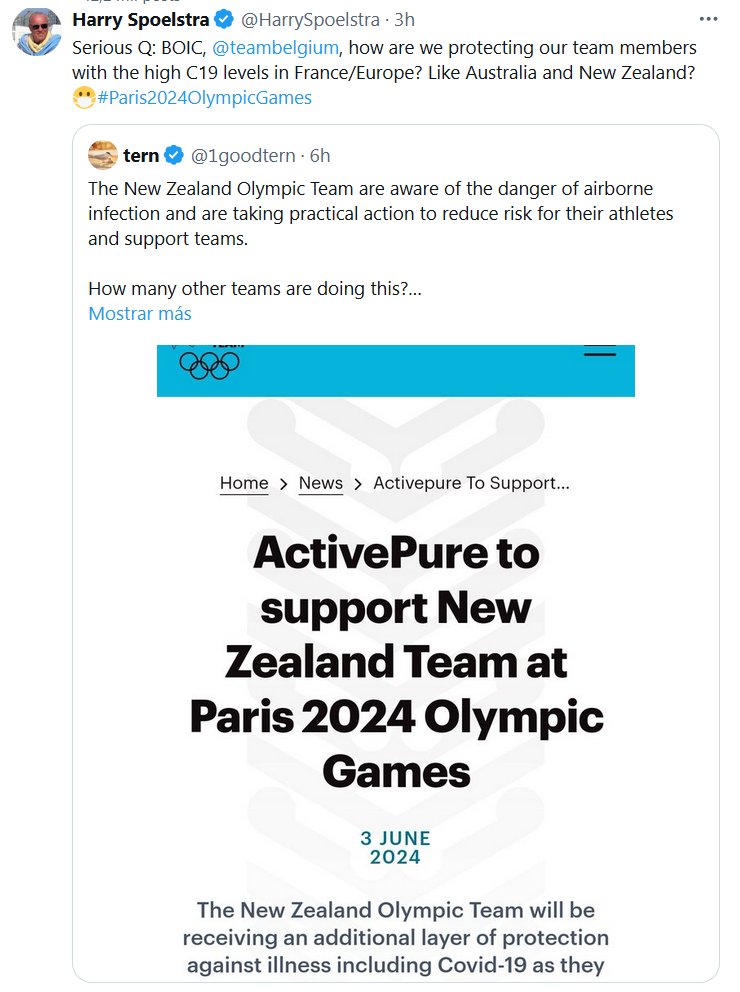This screenshot has height=992, width=740.
Task: Open the #Paris2024OlympicGames hashtag
Action: (205, 97)
